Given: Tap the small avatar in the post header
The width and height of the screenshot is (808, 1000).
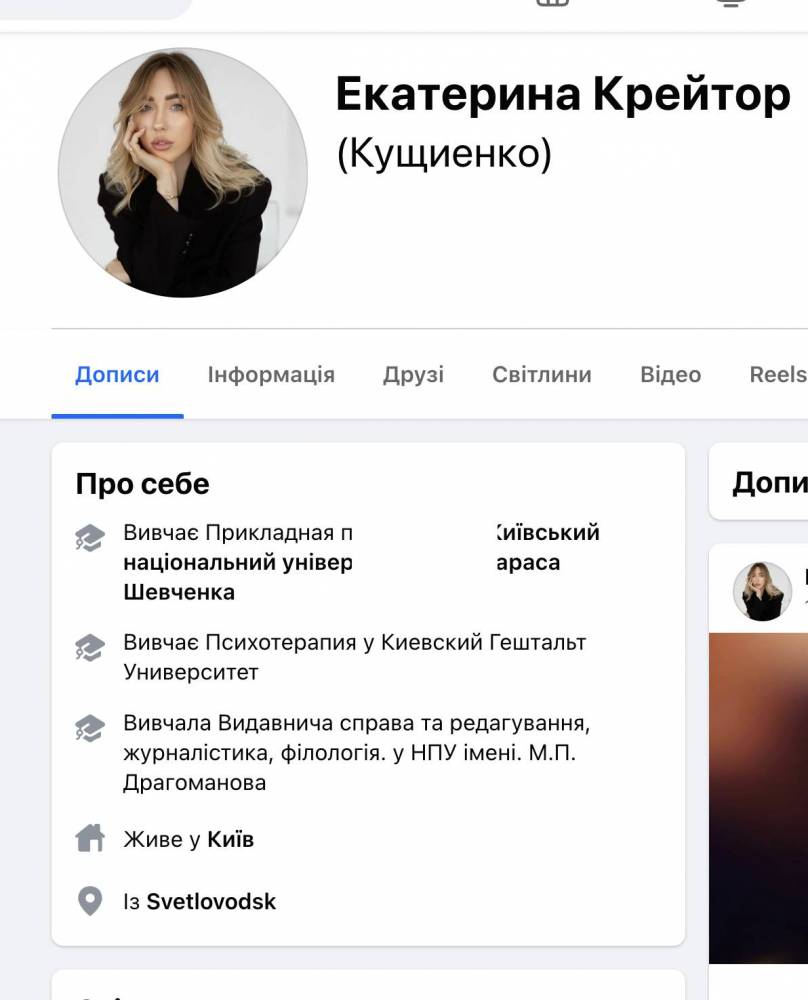Looking at the screenshot, I should coord(762,591).
